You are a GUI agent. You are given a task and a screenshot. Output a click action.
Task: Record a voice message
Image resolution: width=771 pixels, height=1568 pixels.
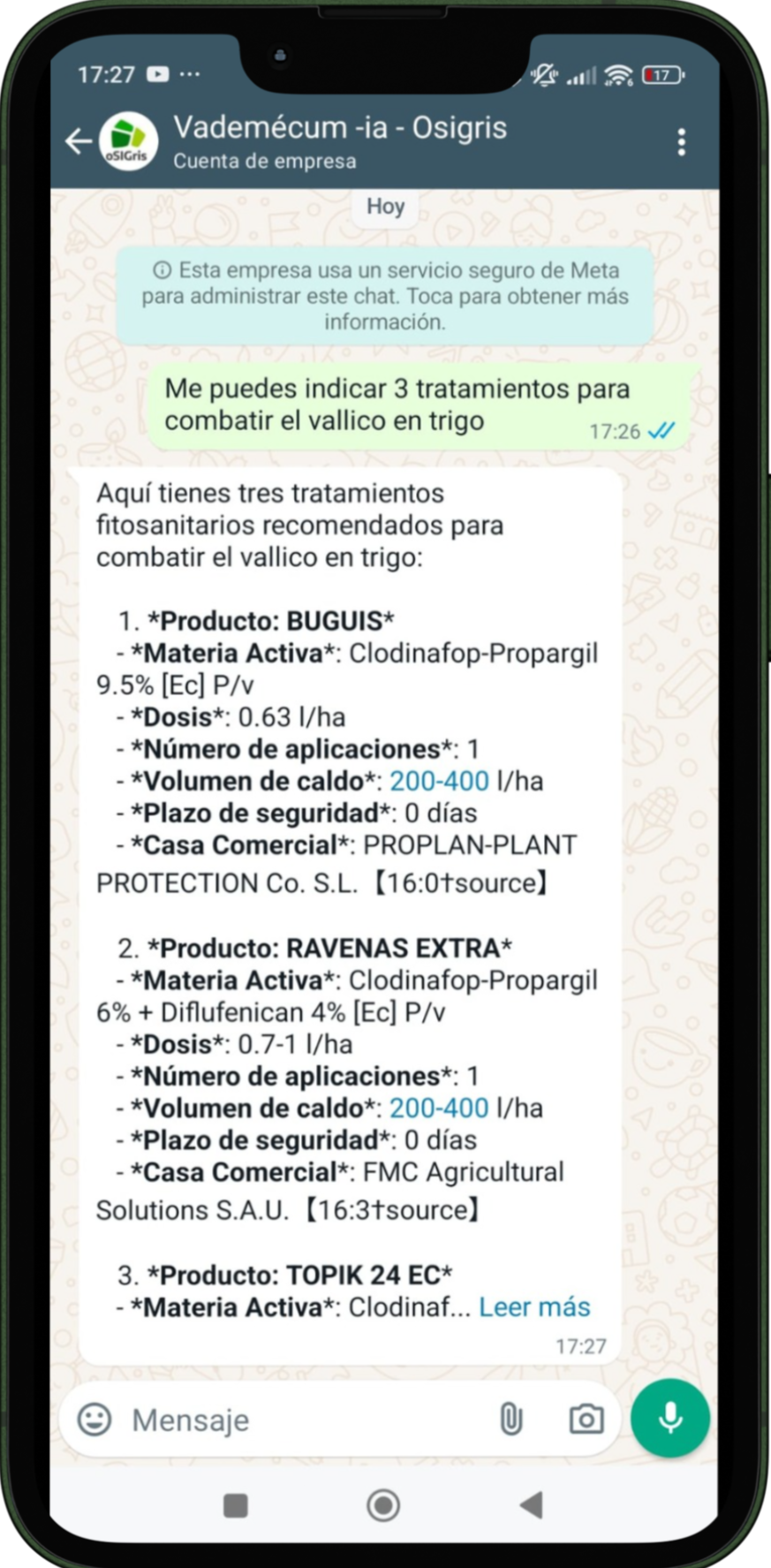point(670,1418)
